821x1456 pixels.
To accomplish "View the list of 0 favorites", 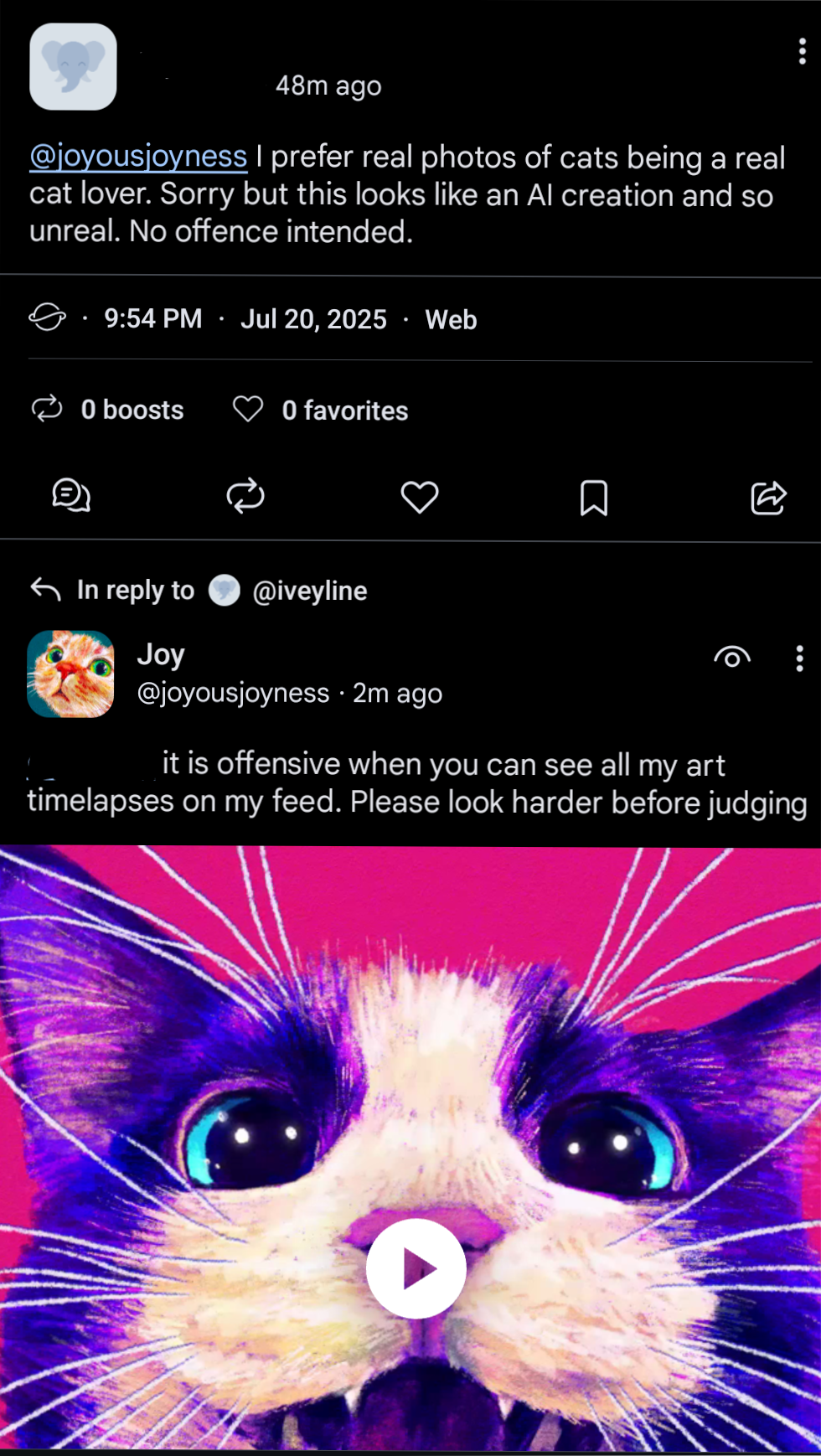I will (320, 410).
